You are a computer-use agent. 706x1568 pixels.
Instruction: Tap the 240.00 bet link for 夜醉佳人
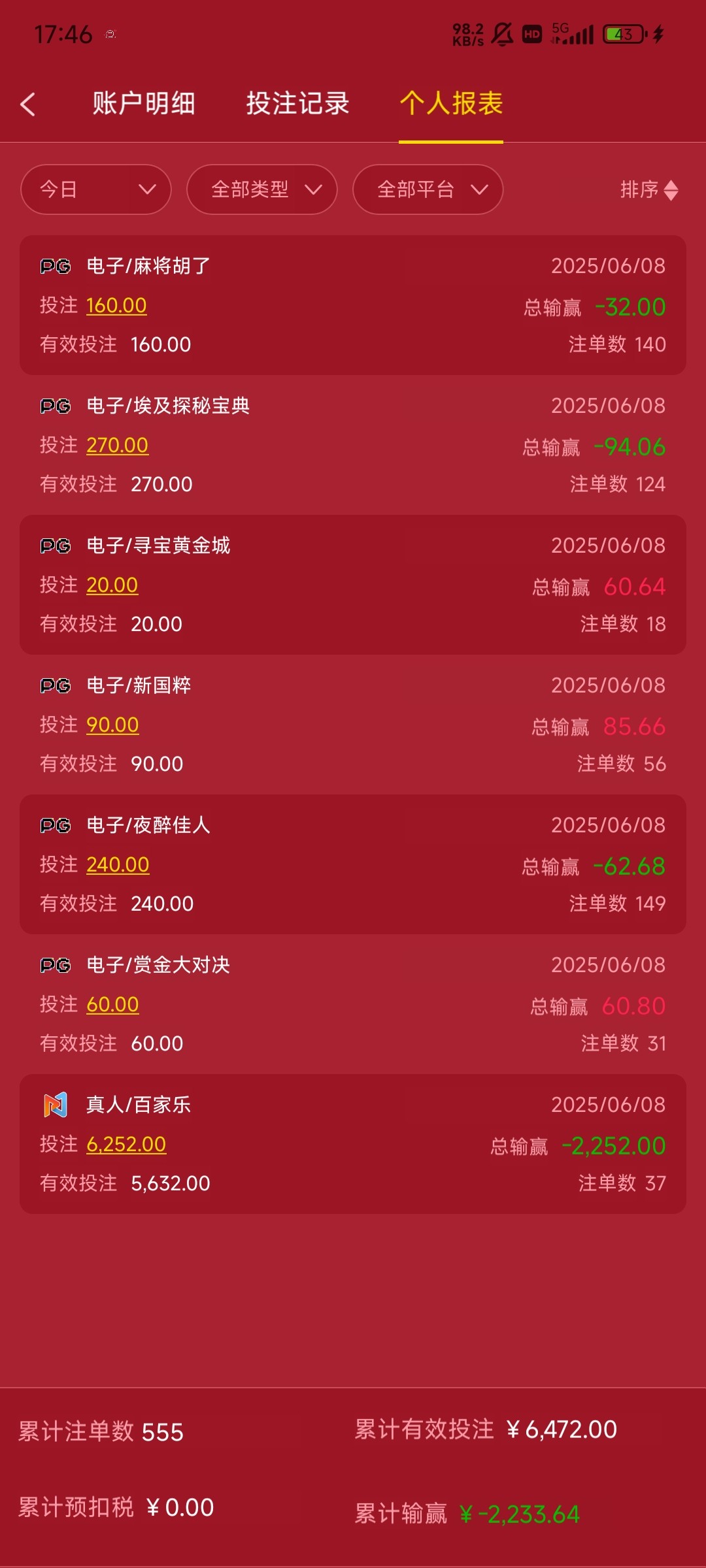pyautogui.click(x=118, y=864)
